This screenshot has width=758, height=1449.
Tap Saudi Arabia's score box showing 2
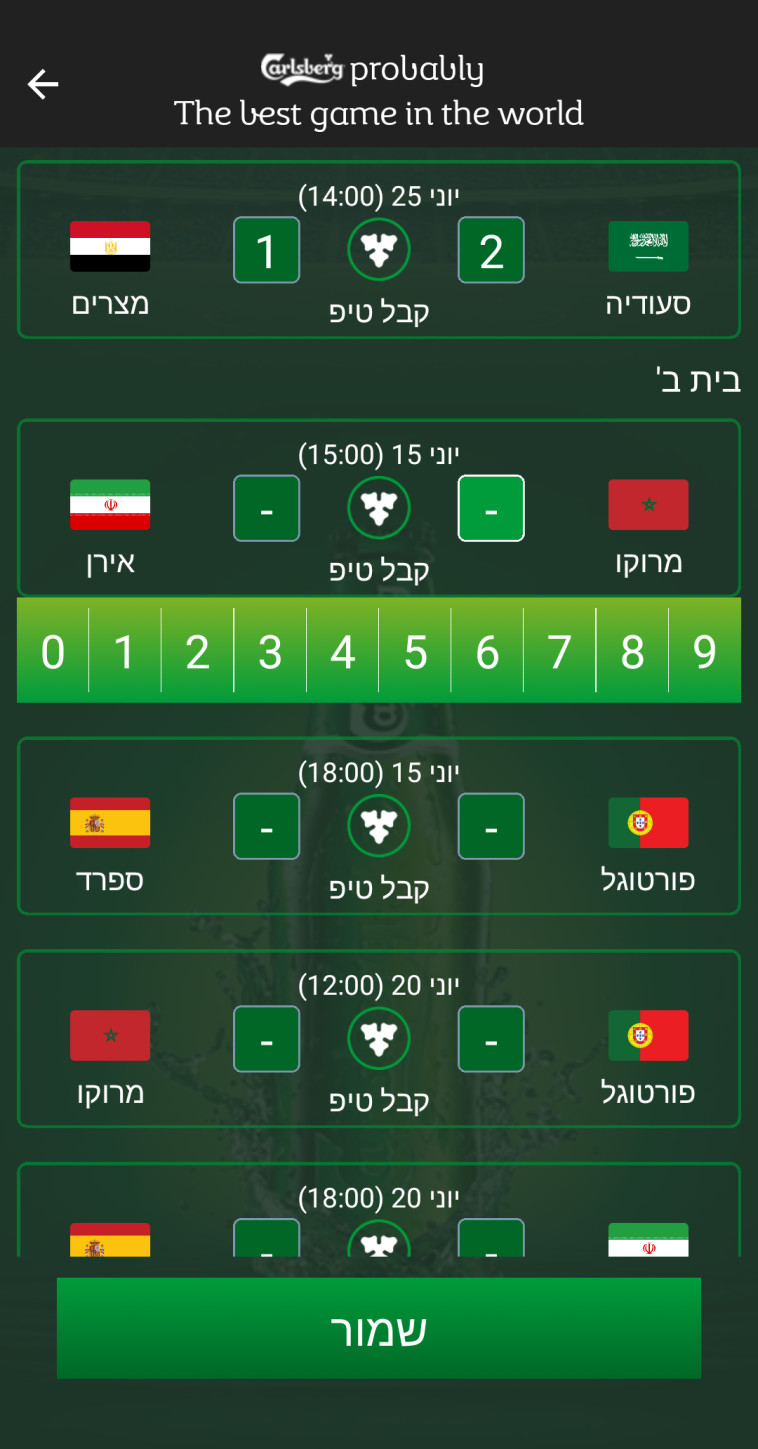[490, 249]
